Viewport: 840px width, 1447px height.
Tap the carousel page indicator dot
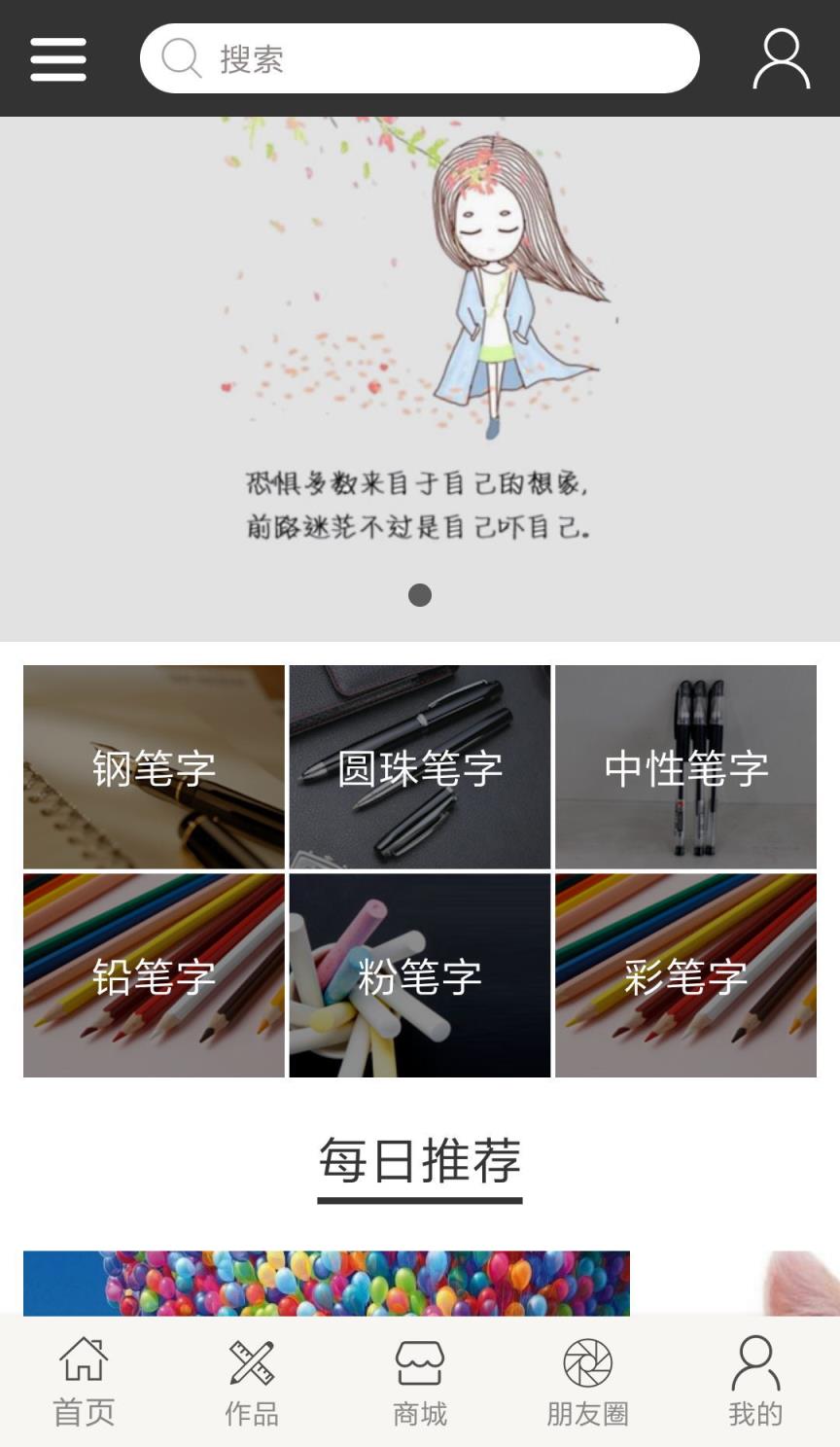[x=419, y=596]
